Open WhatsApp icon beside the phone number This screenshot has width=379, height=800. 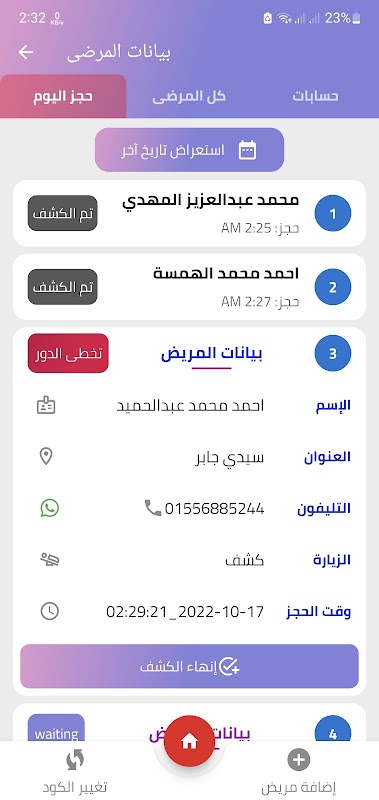[x=49, y=508]
